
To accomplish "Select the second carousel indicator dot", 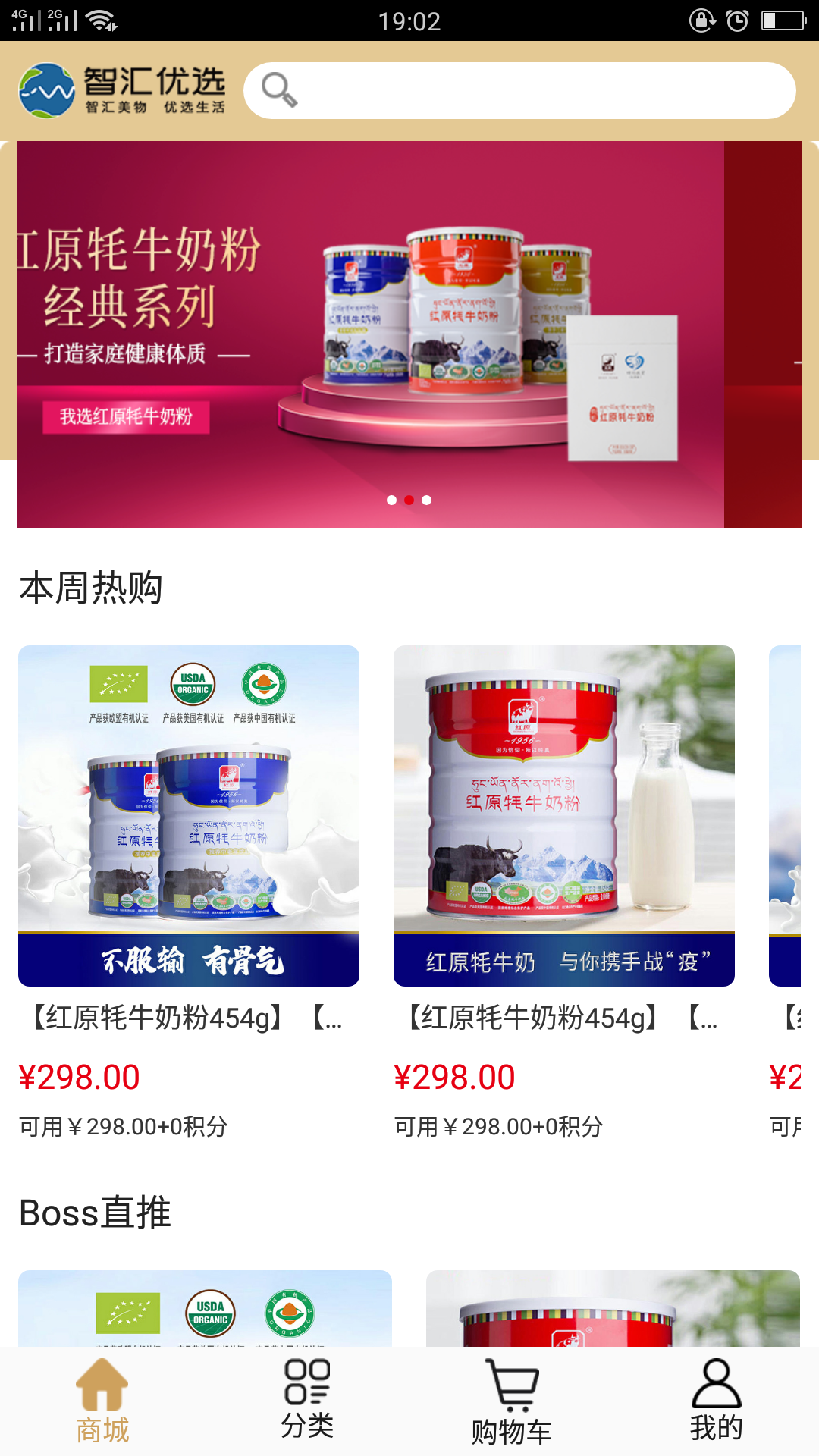I will (409, 499).
